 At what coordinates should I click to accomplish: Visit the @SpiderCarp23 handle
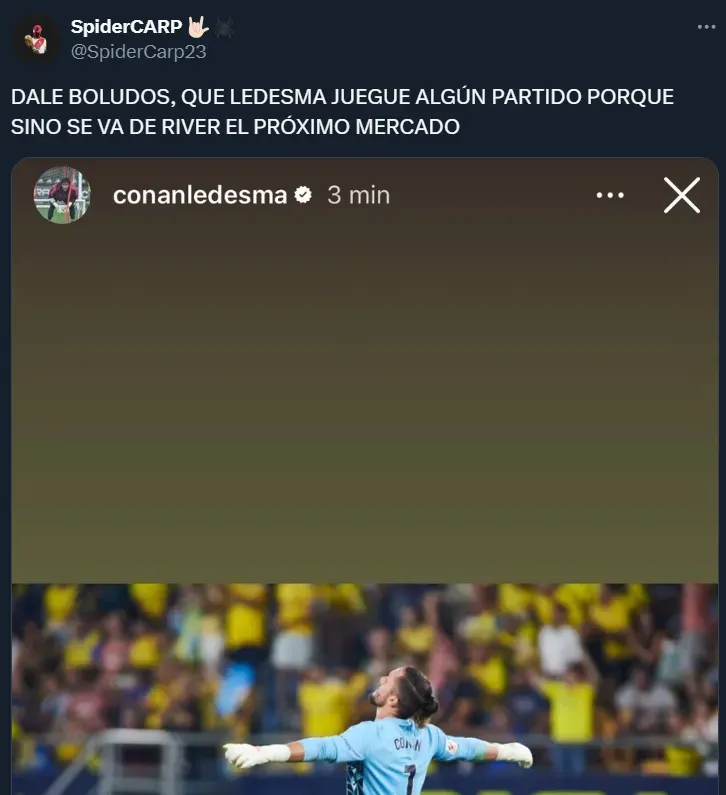(138, 52)
